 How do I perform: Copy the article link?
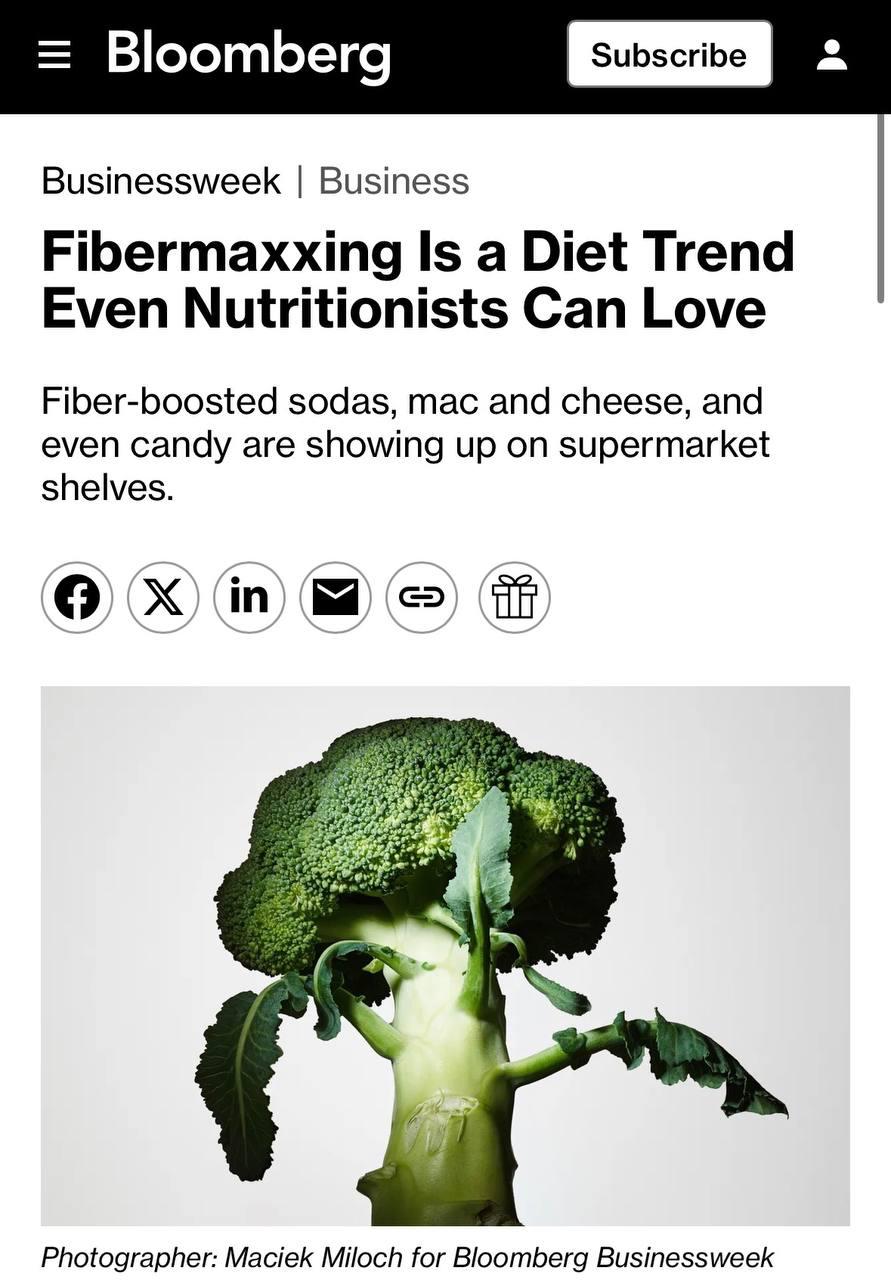[x=421, y=597]
